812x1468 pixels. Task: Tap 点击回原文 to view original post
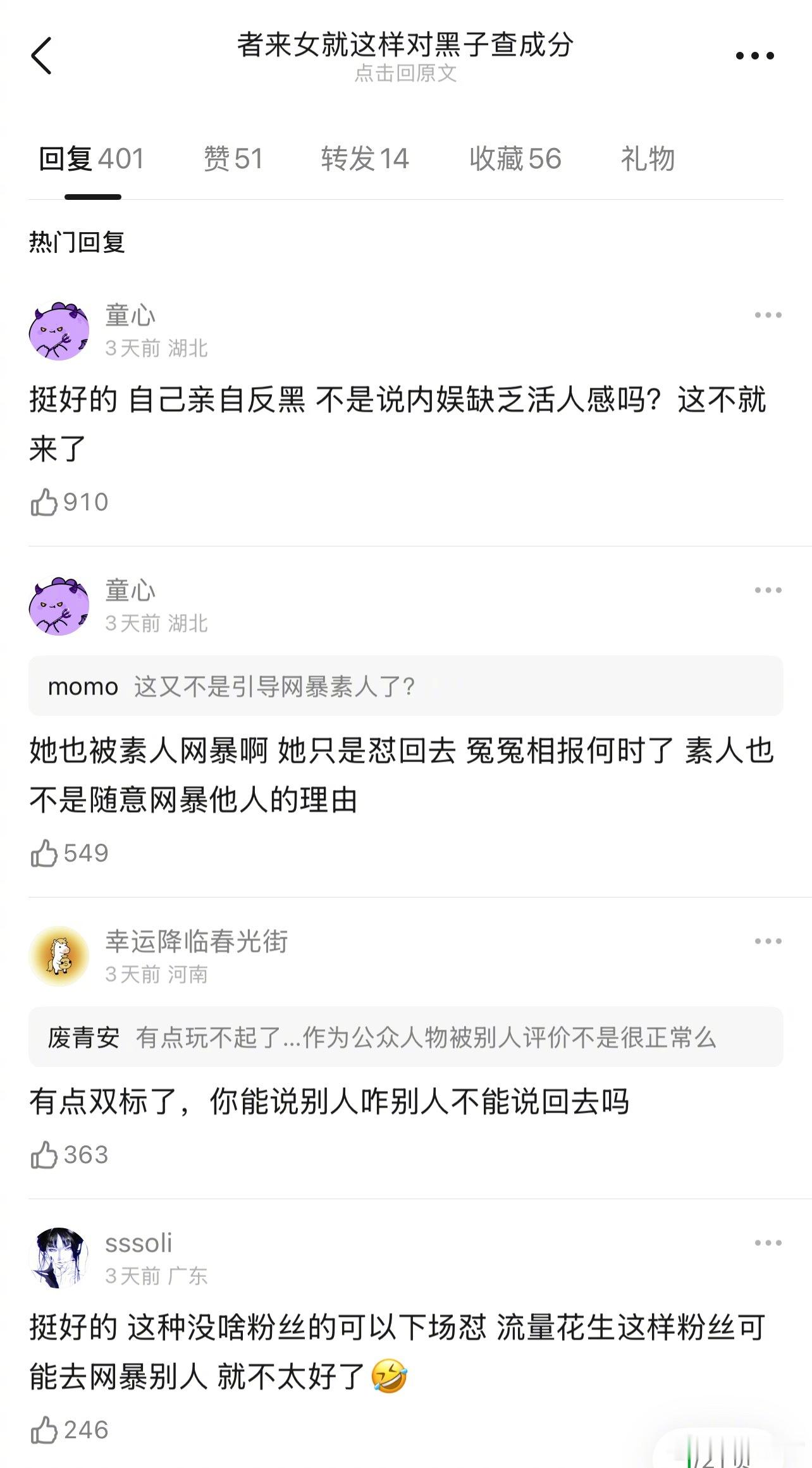pos(407,76)
